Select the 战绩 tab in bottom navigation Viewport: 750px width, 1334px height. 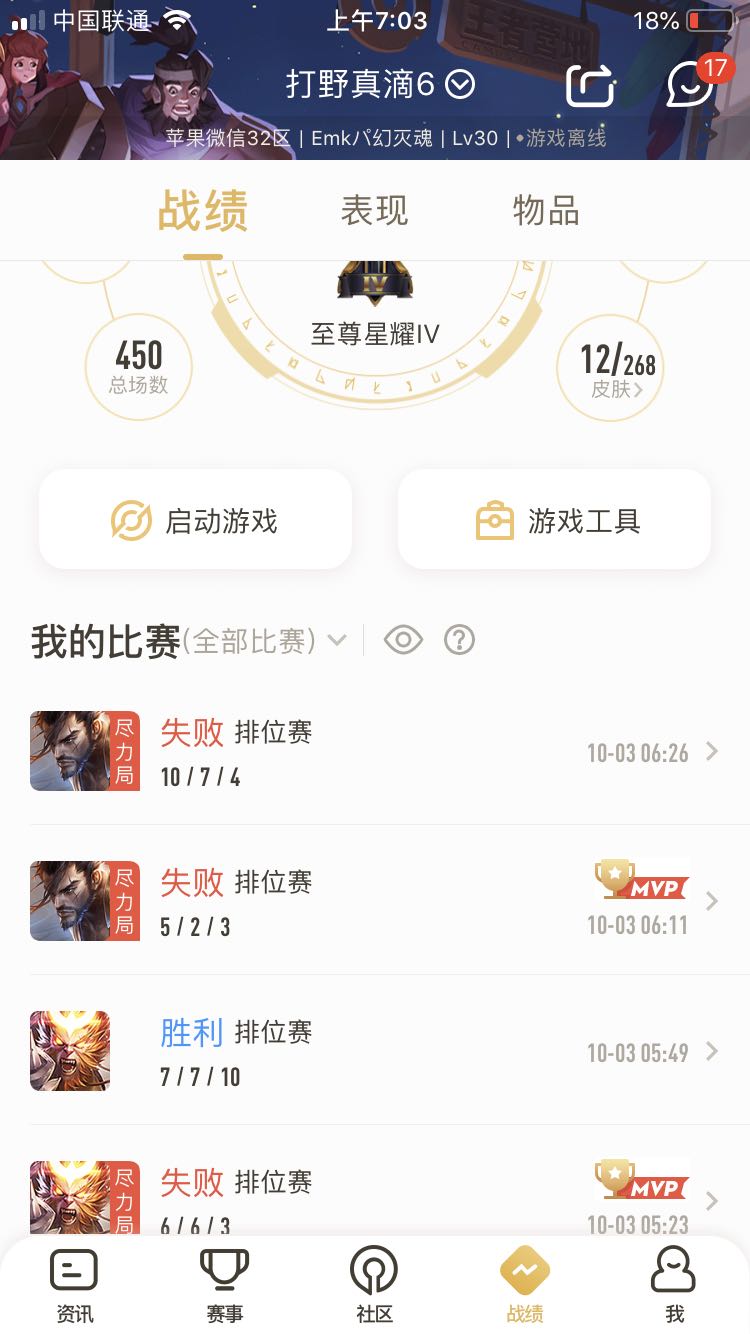(524, 1285)
